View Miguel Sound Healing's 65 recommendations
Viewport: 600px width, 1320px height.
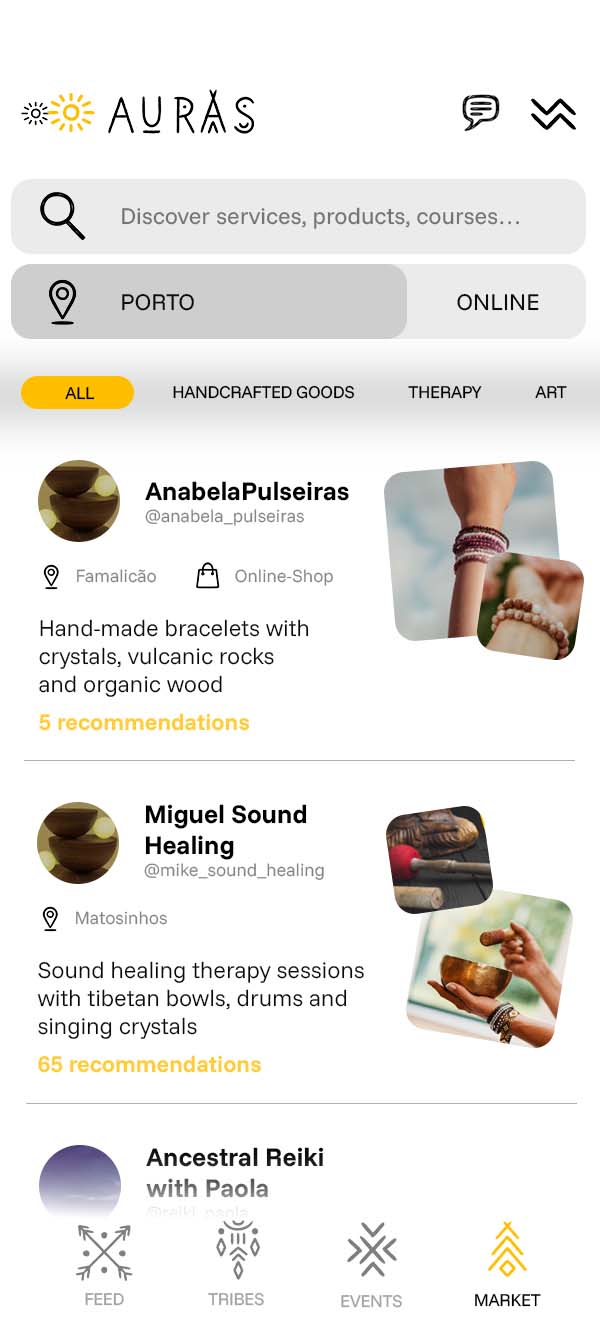click(x=149, y=1065)
